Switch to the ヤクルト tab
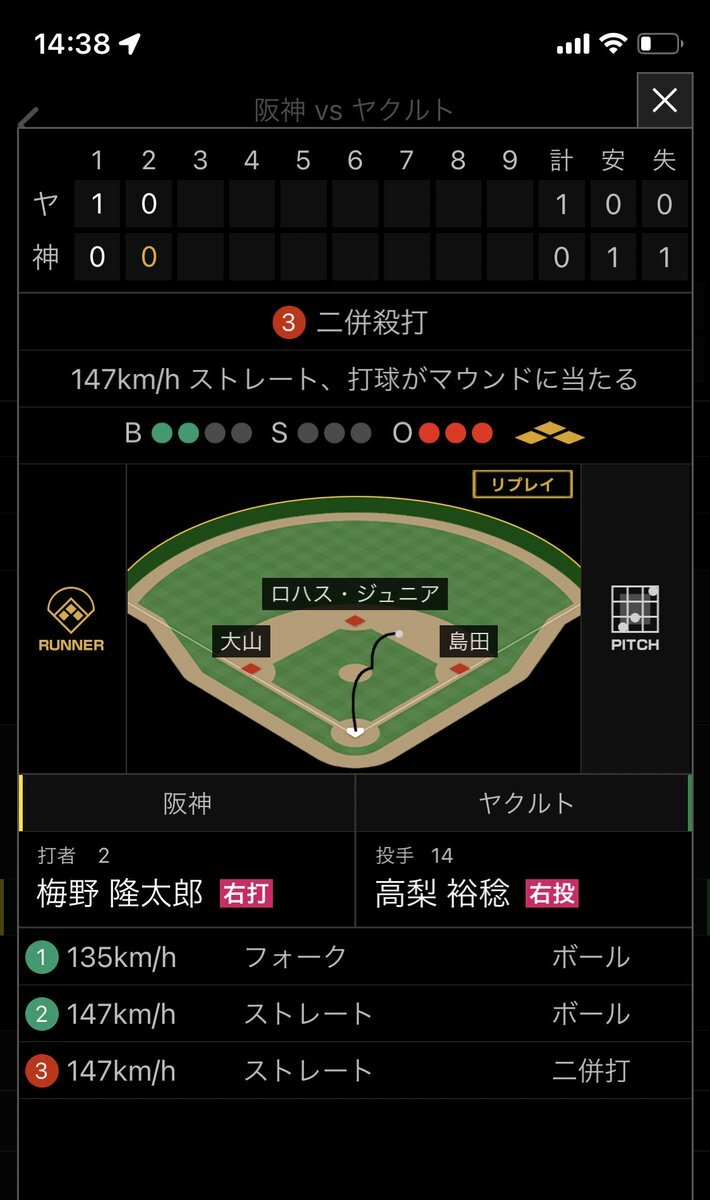 [x=524, y=803]
